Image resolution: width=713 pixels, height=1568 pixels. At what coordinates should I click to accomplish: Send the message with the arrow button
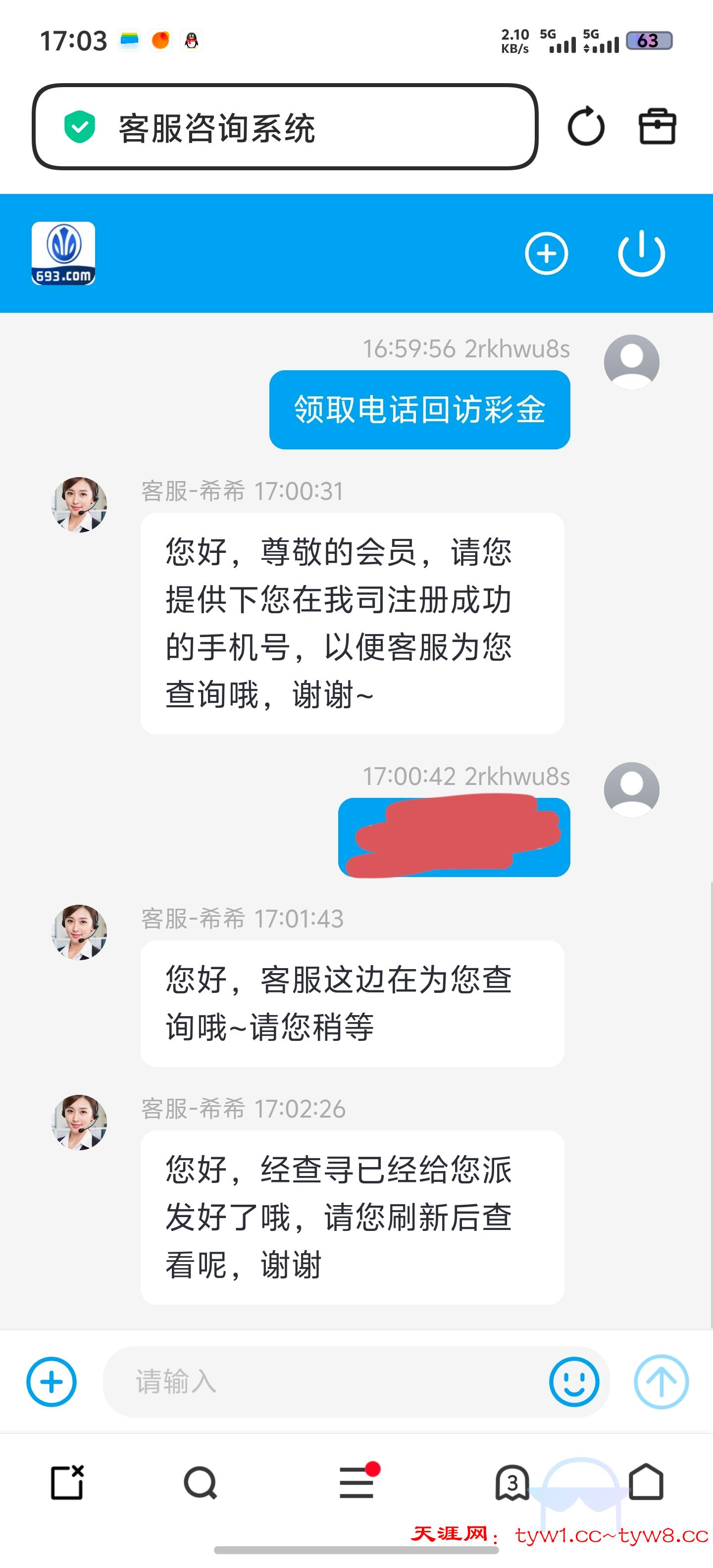pyautogui.click(x=661, y=1382)
